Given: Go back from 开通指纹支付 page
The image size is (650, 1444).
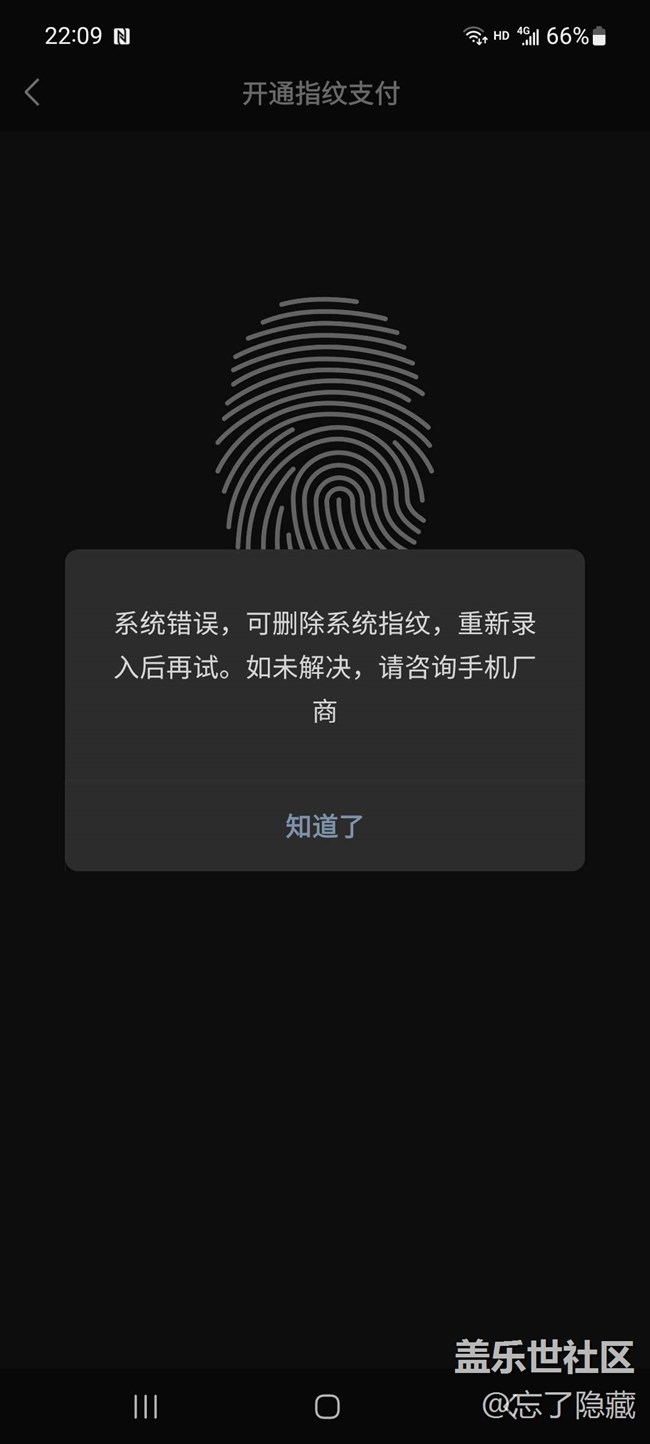Looking at the screenshot, I should click(x=32, y=93).
